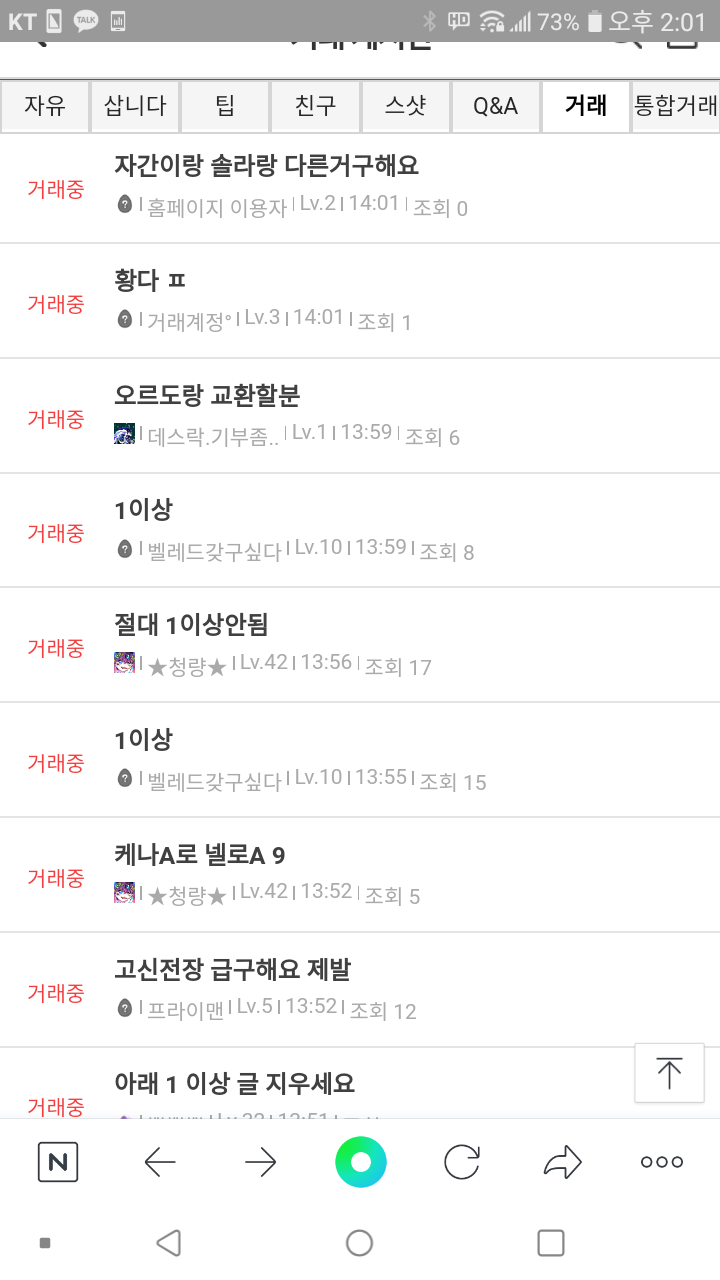Open post 케나A로 넬로A 9
This screenshot has height=1280, width=720.
tap(200, 855)
